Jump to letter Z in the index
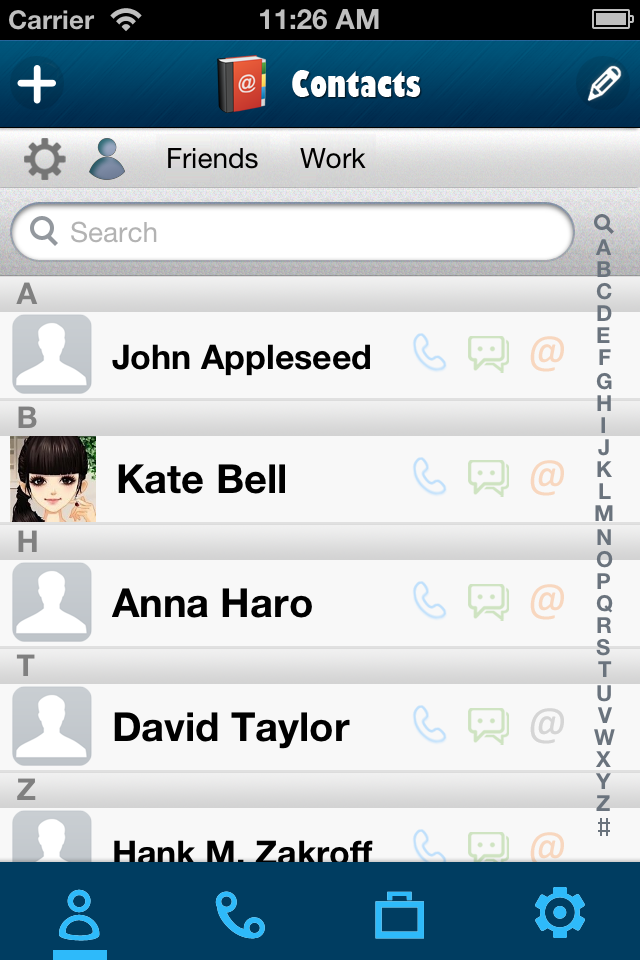 tap(603, 803)
